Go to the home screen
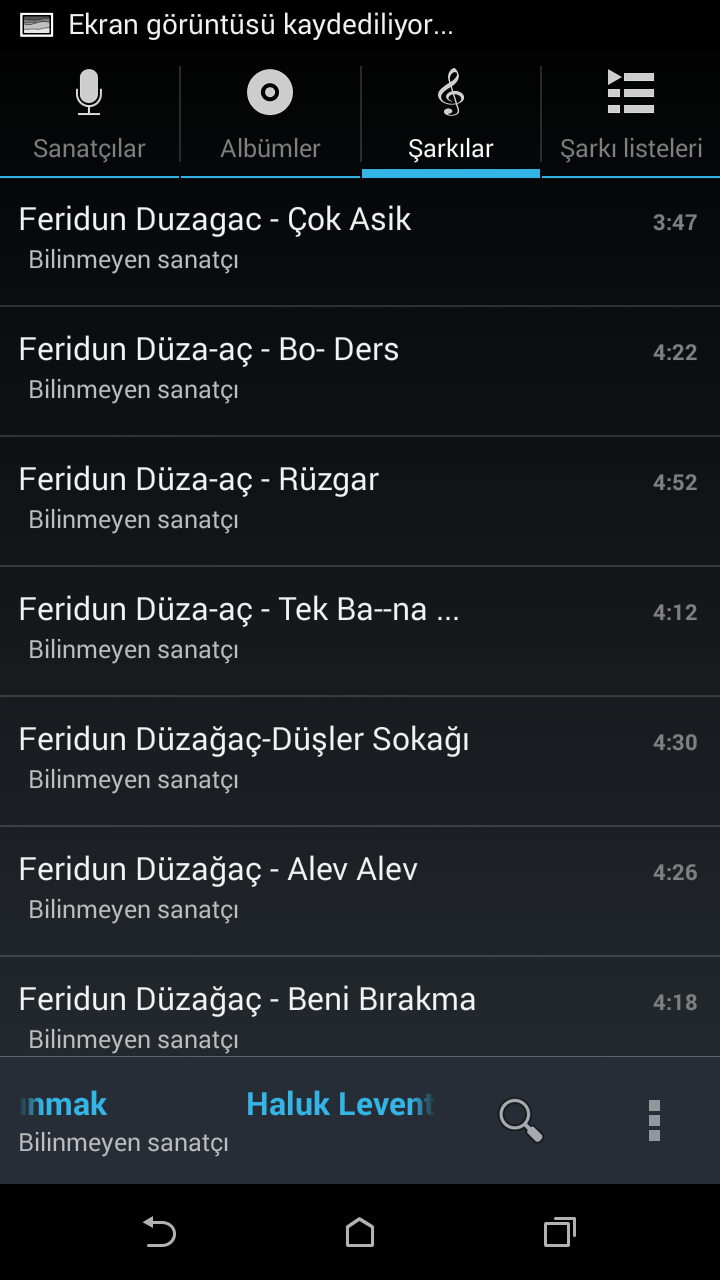720x1280 pixels. tap(360, 1232)
